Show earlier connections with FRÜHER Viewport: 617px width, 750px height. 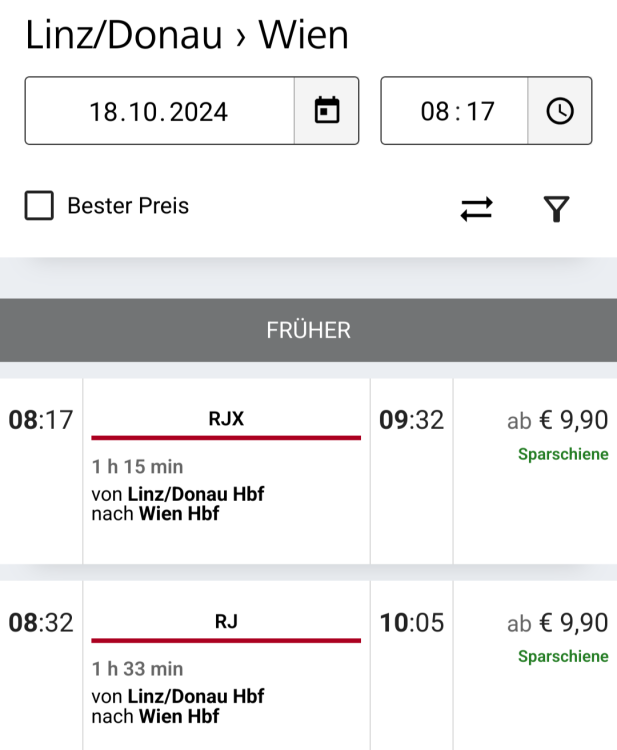[x=308, y=330]
